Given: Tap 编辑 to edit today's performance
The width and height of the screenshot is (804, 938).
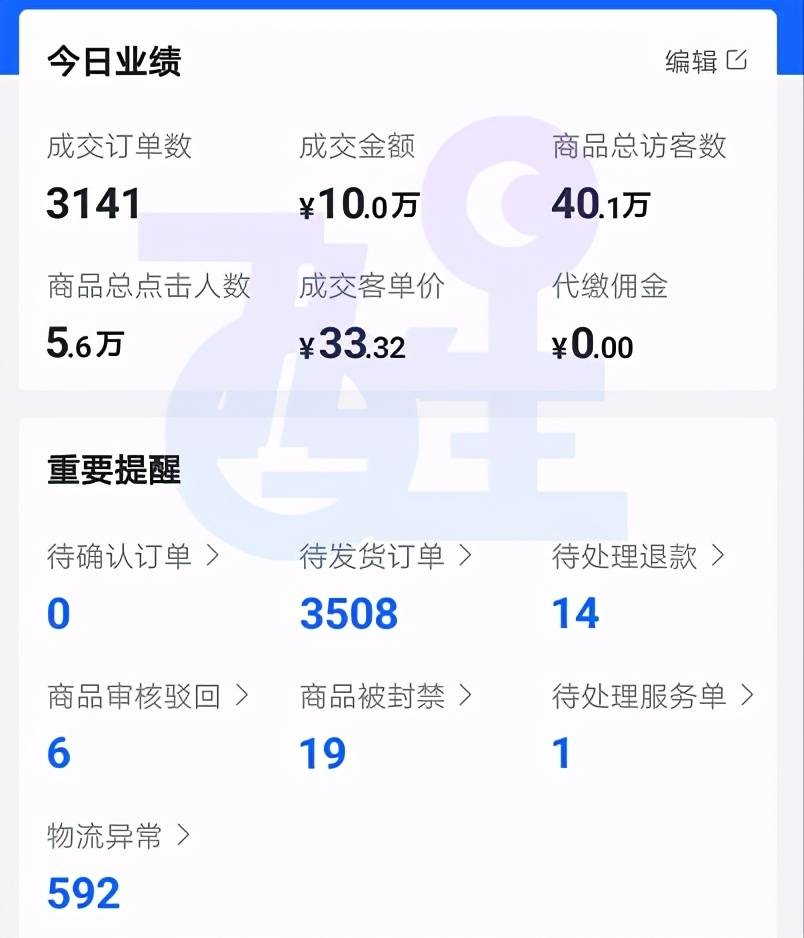Looking at the screenshot, I should click(x=706, y=61).
